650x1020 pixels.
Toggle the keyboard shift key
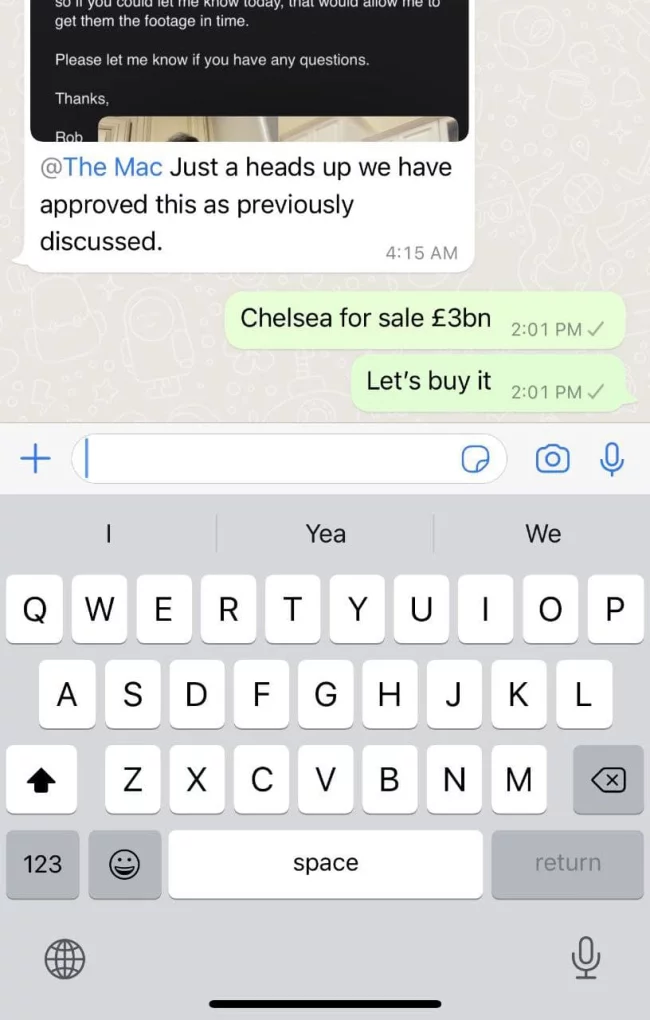[42, 780]
